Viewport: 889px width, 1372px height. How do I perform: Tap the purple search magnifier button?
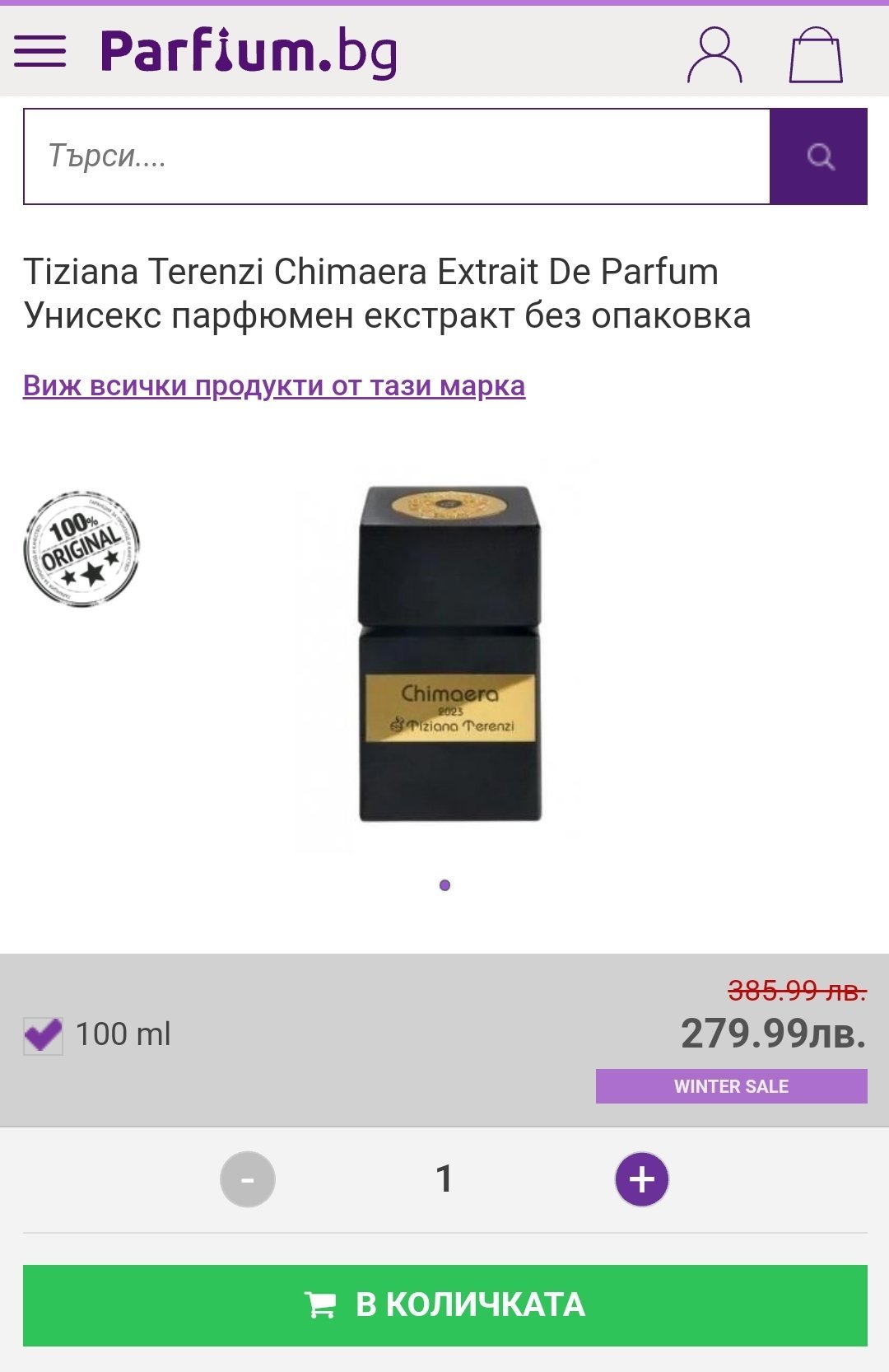(818, 156)
